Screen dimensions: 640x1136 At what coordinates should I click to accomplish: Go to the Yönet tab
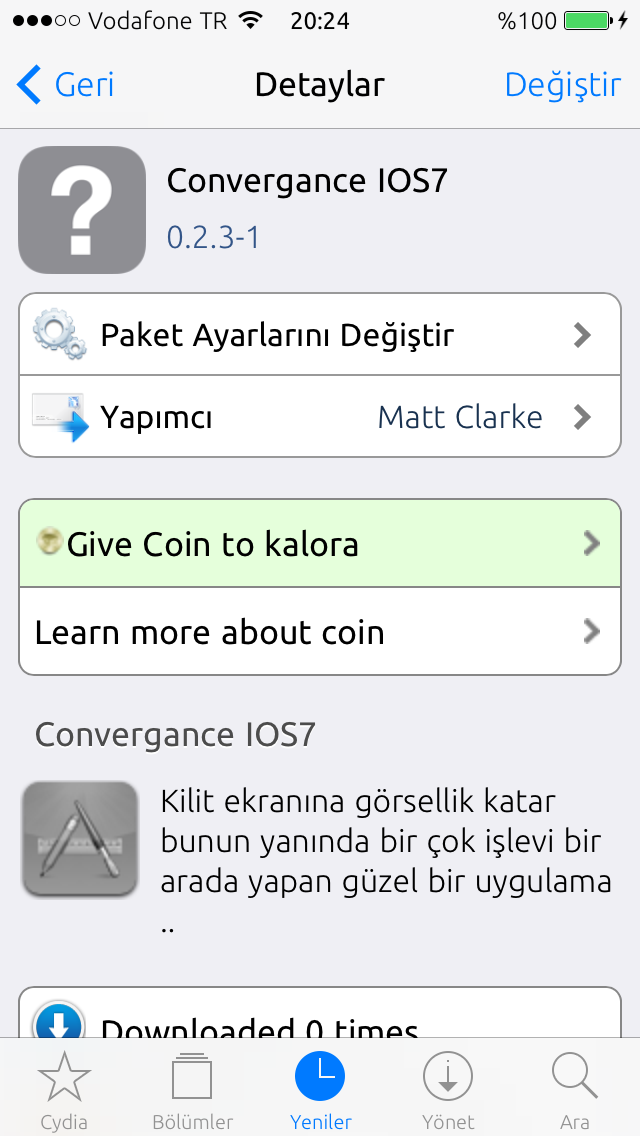click(x=448, y=1090)
